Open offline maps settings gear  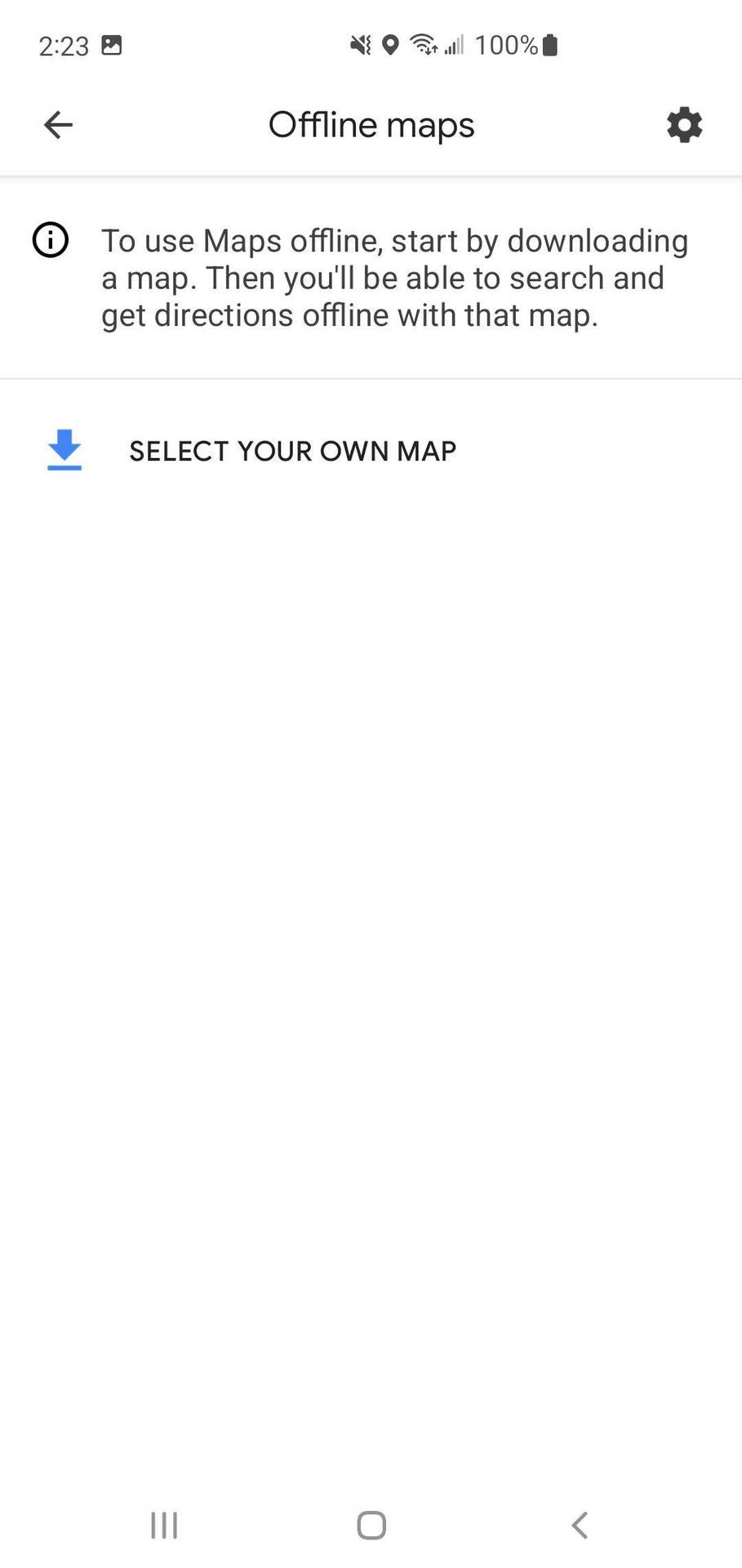[684, 125]
